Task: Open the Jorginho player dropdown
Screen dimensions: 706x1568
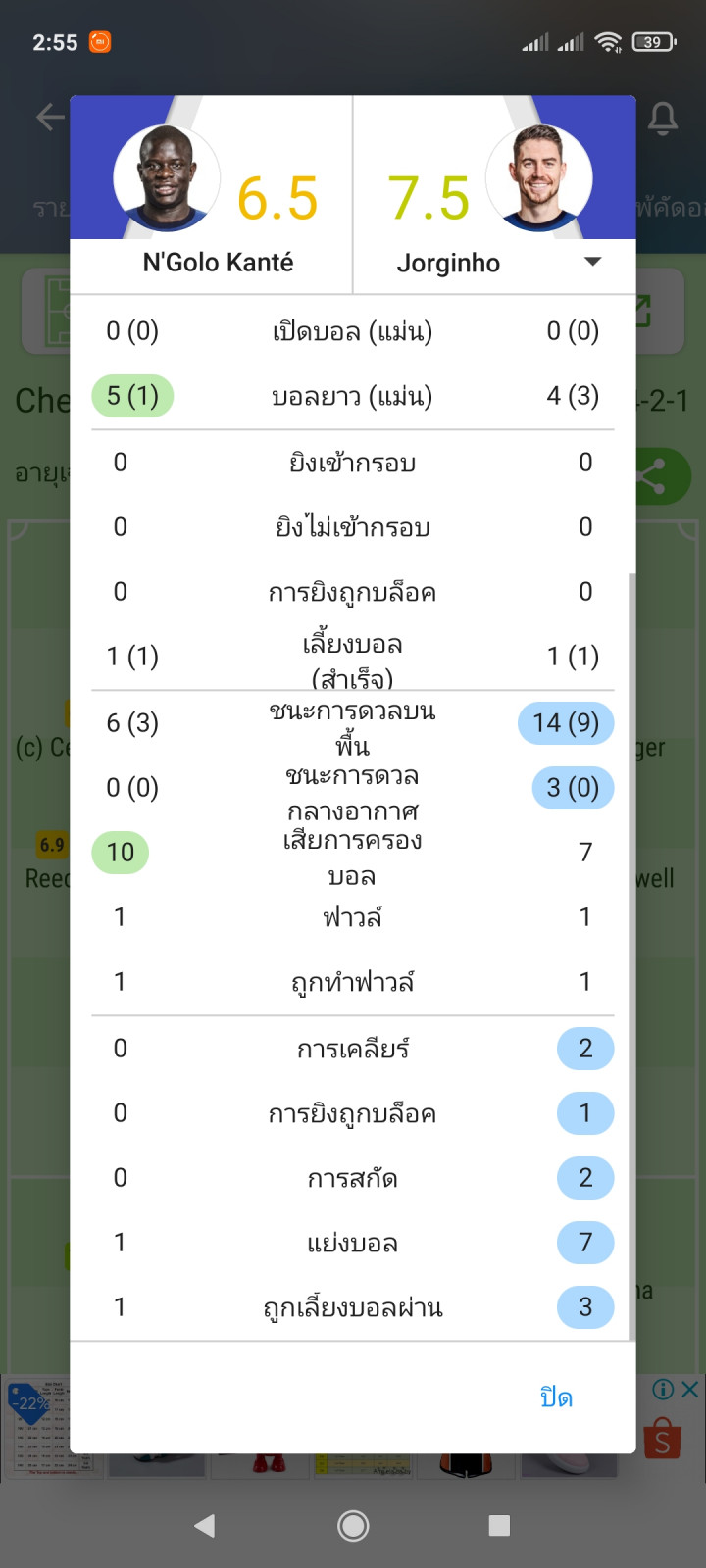Action: coord(592,262)
